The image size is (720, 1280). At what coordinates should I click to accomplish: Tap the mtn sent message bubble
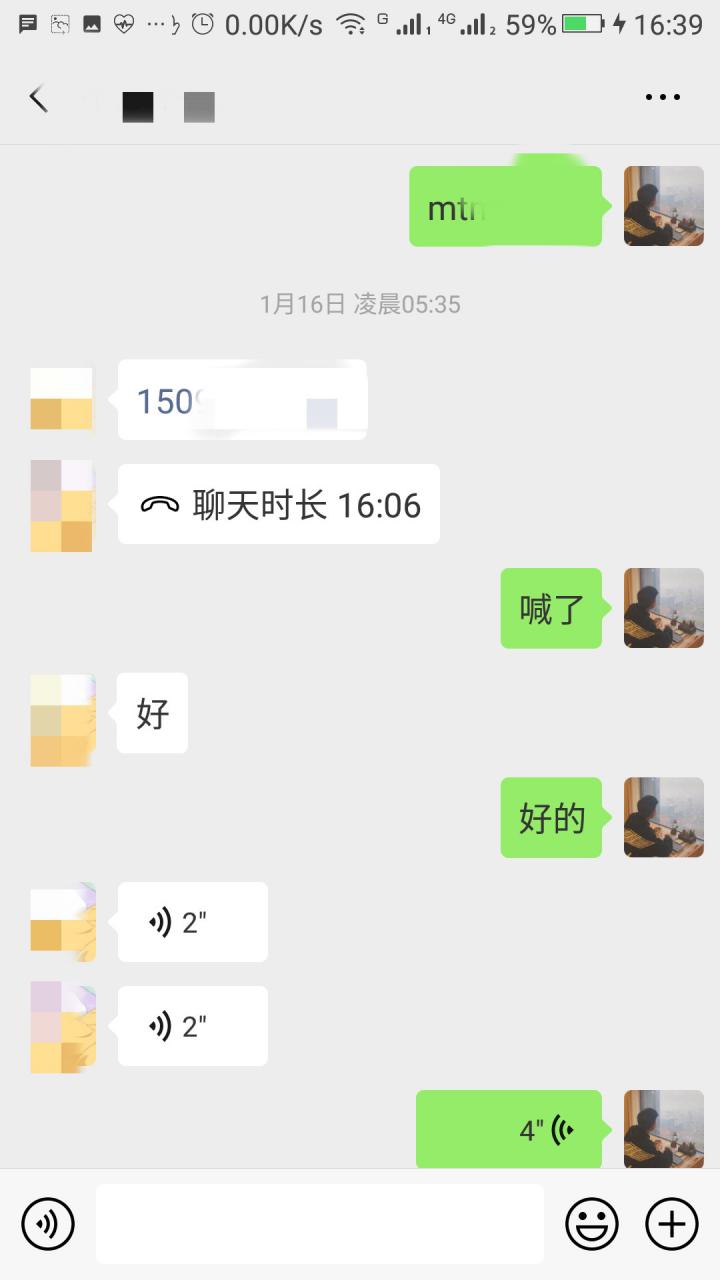(505, 206)
